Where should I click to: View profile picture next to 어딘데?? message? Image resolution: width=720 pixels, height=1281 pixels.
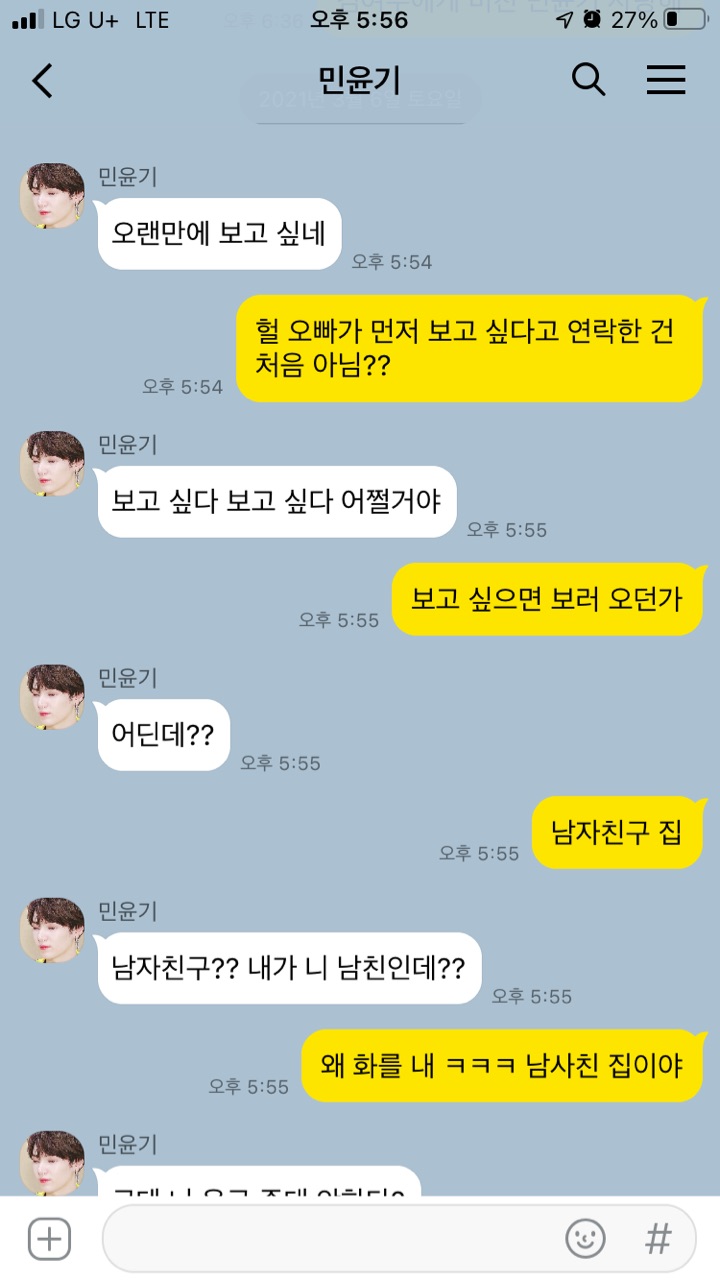click(x=52, y=697)
